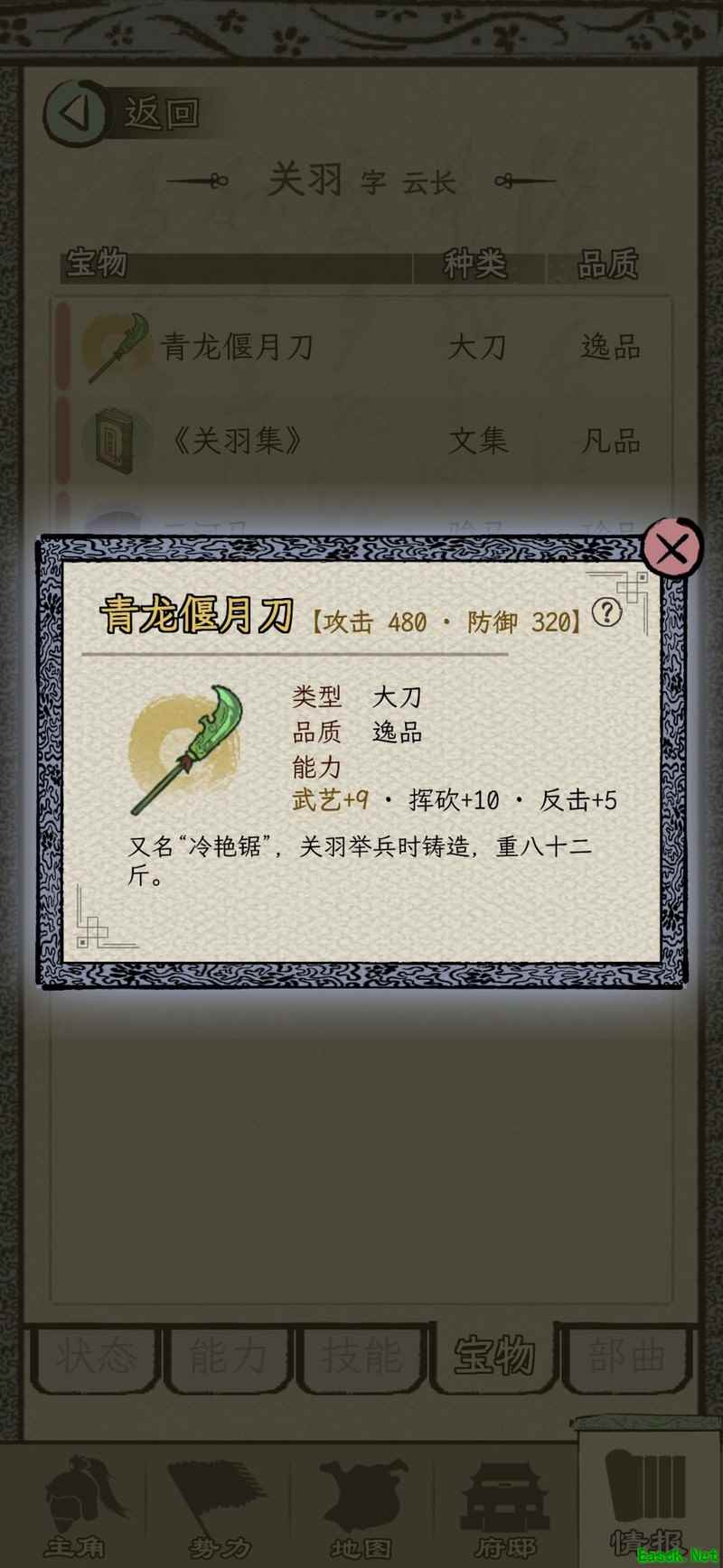Go to 主角 in bottom navigation
This screenshot has height=1568, width=723.
click(x=74, y=1507)
